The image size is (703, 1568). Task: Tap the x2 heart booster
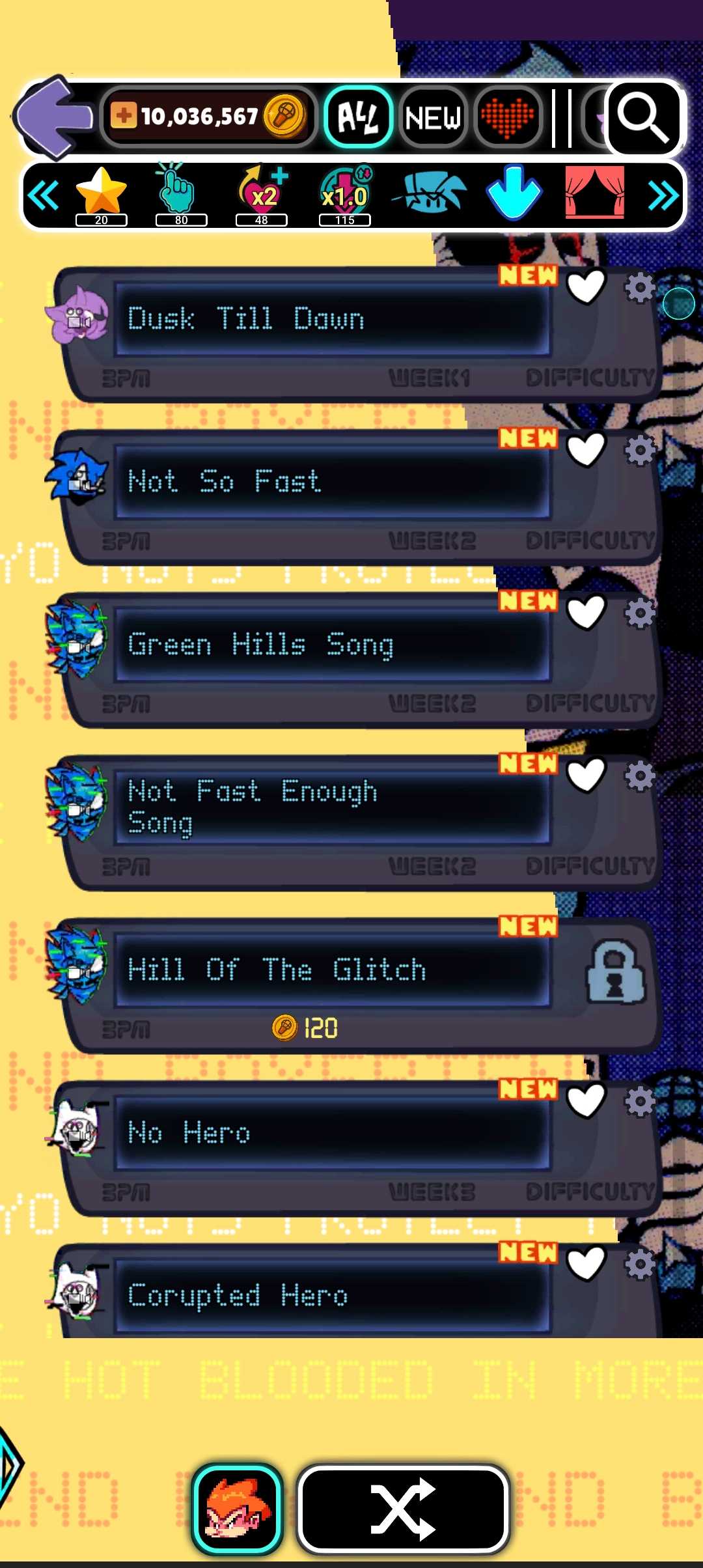[x=262, y=194]
